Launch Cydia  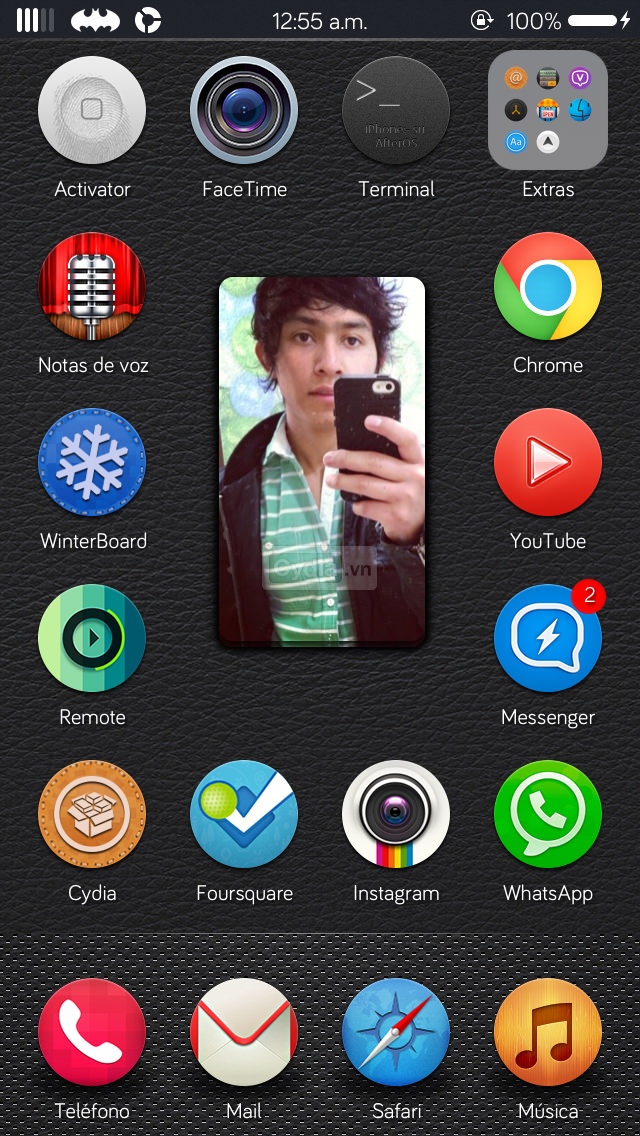pyautogui.click(x=92, y=814)
